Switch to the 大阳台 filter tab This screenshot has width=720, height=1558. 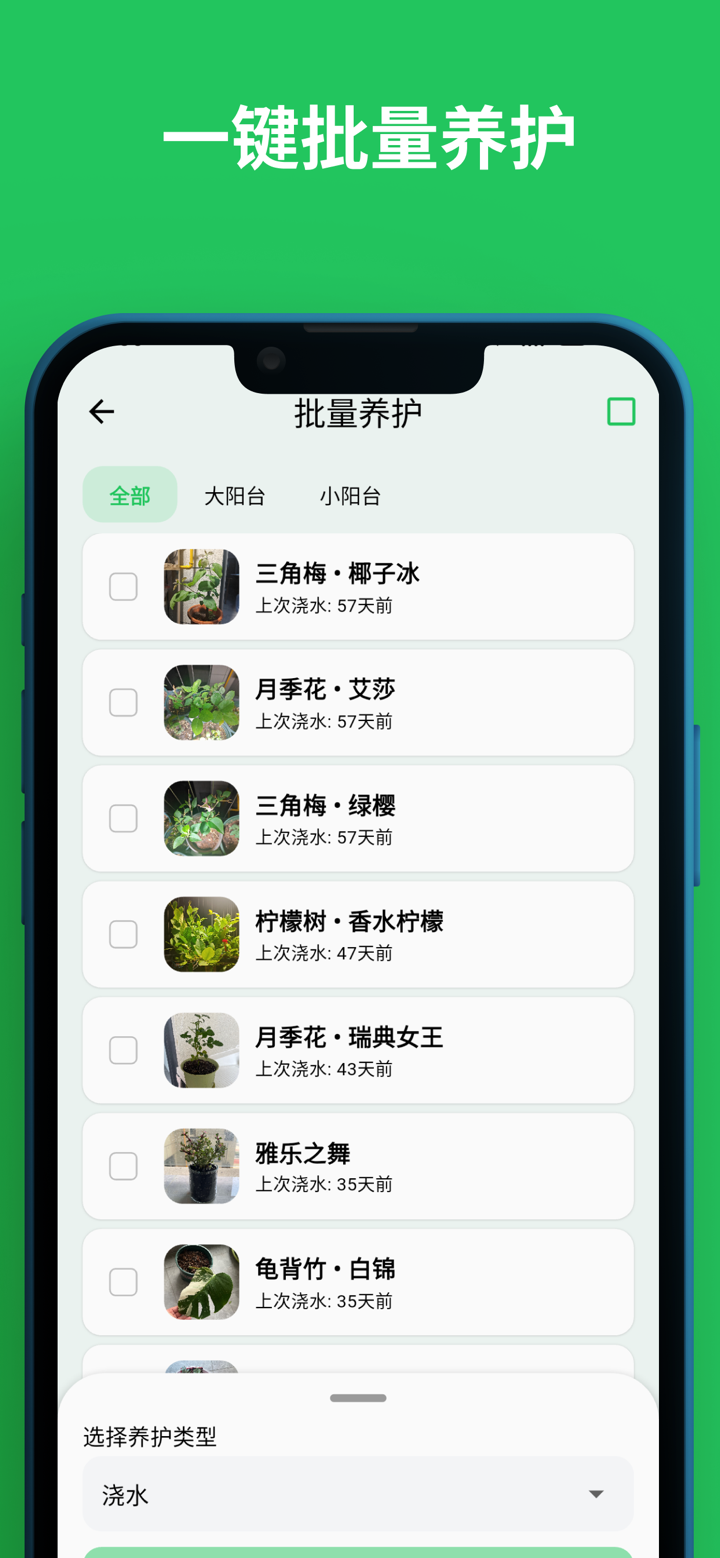tap(234, 495)
